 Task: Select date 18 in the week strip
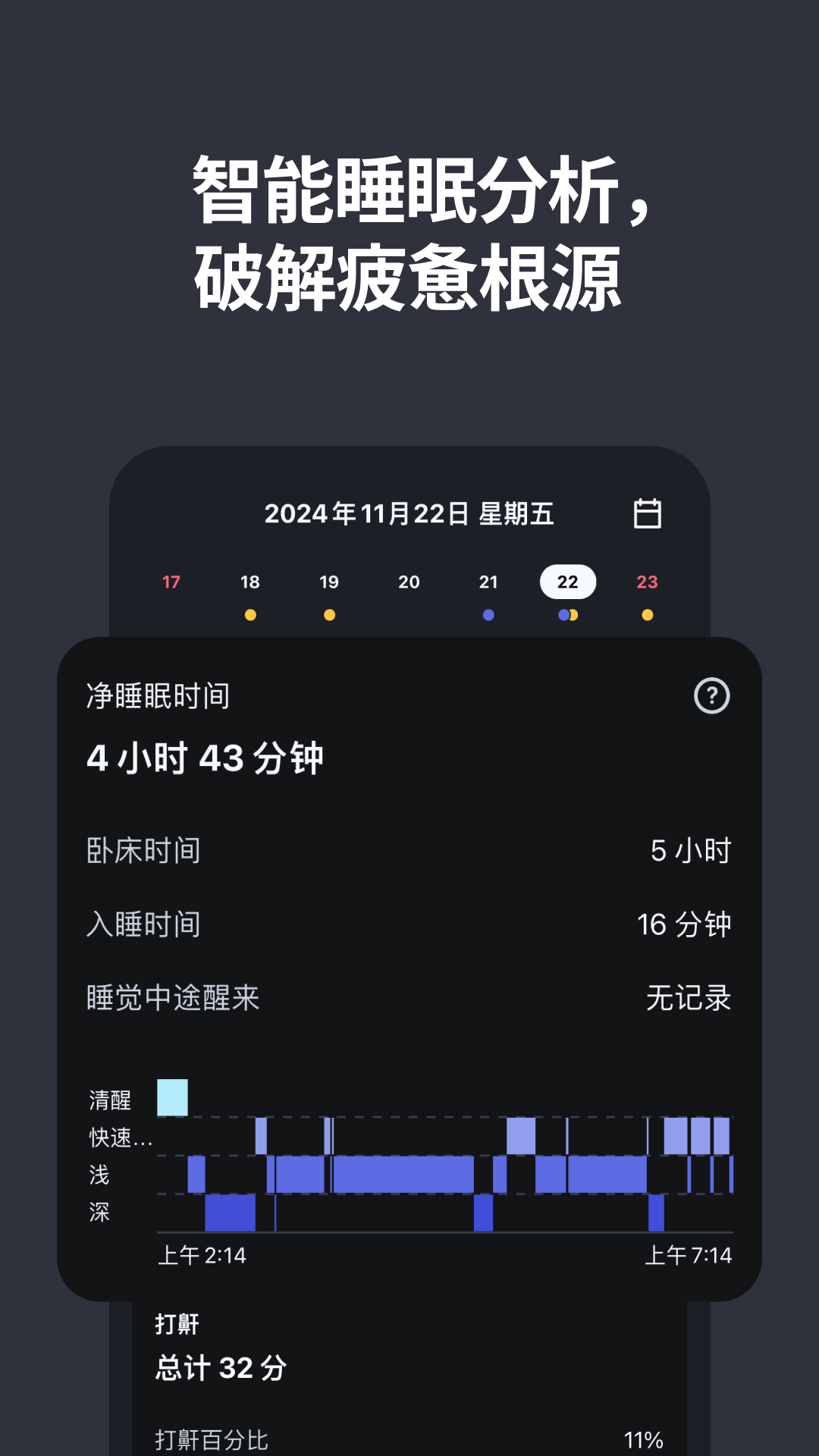(251, 582)
